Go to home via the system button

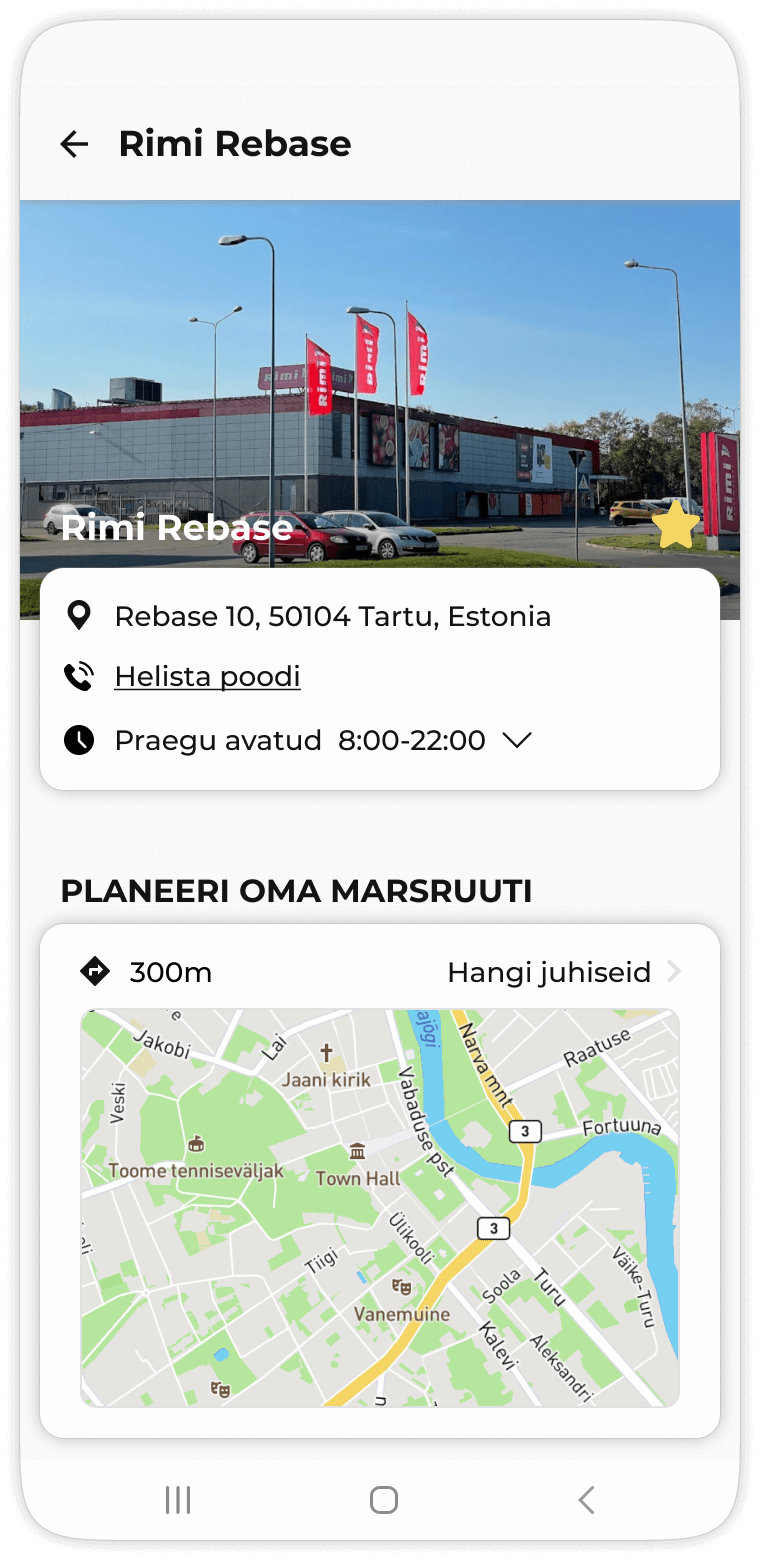pos(384,1499)
